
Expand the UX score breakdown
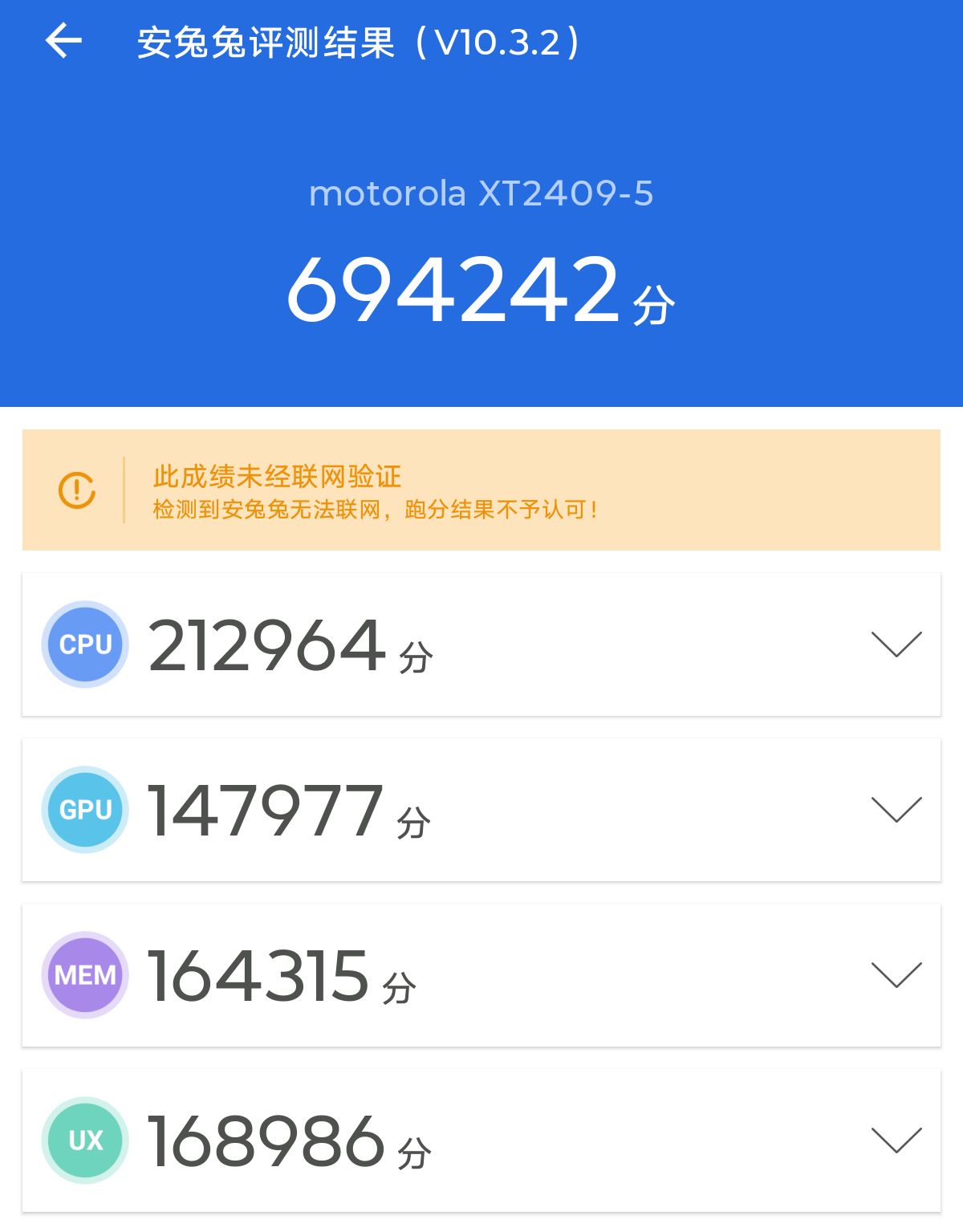click(x=896, y=1141)
